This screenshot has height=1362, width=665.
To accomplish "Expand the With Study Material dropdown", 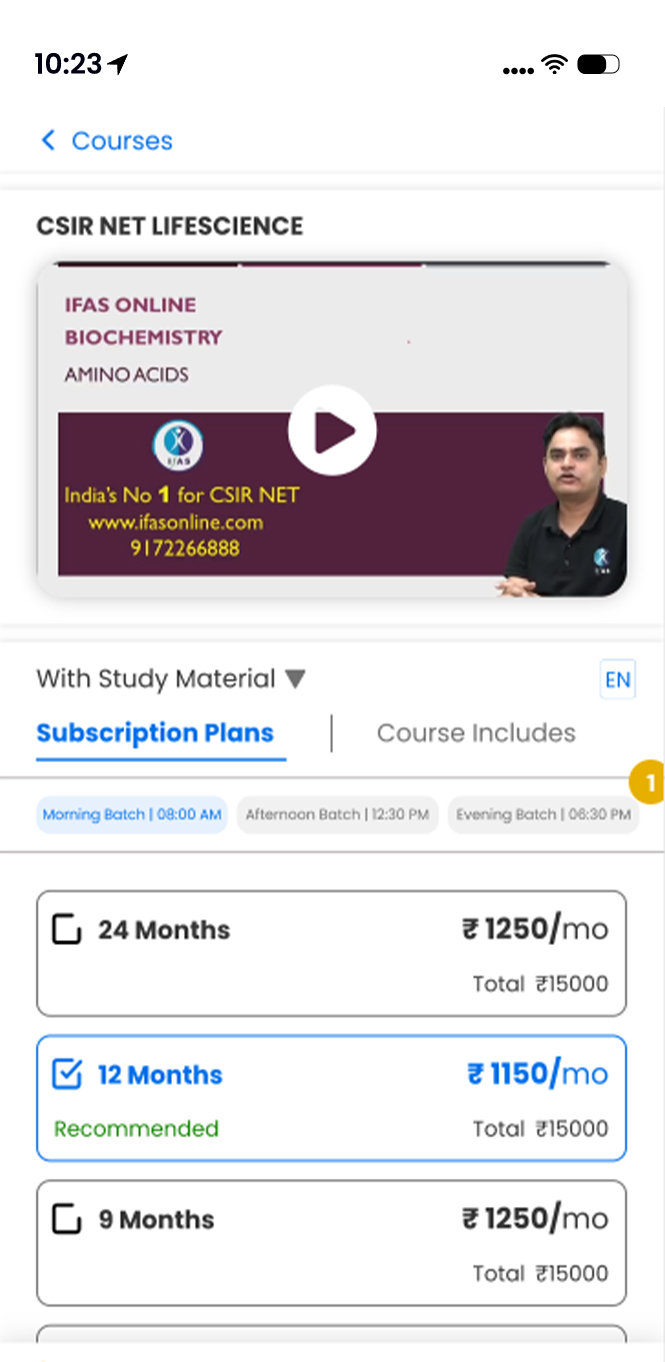I will pos(171,679).
